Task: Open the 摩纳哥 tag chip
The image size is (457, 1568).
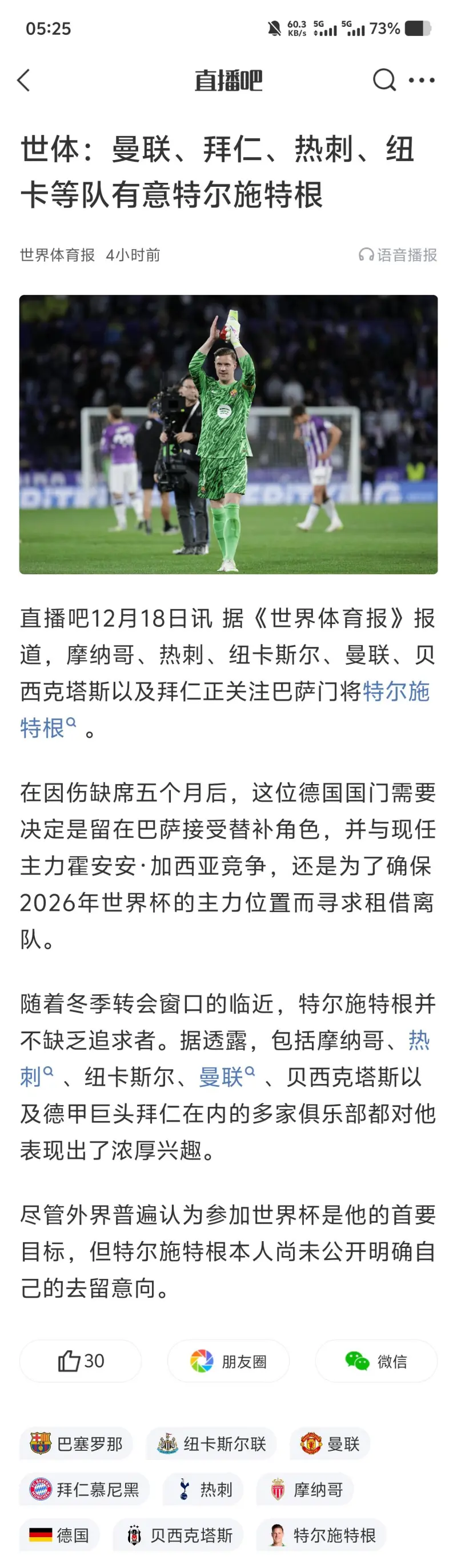Action: [x=305, y=1490]
